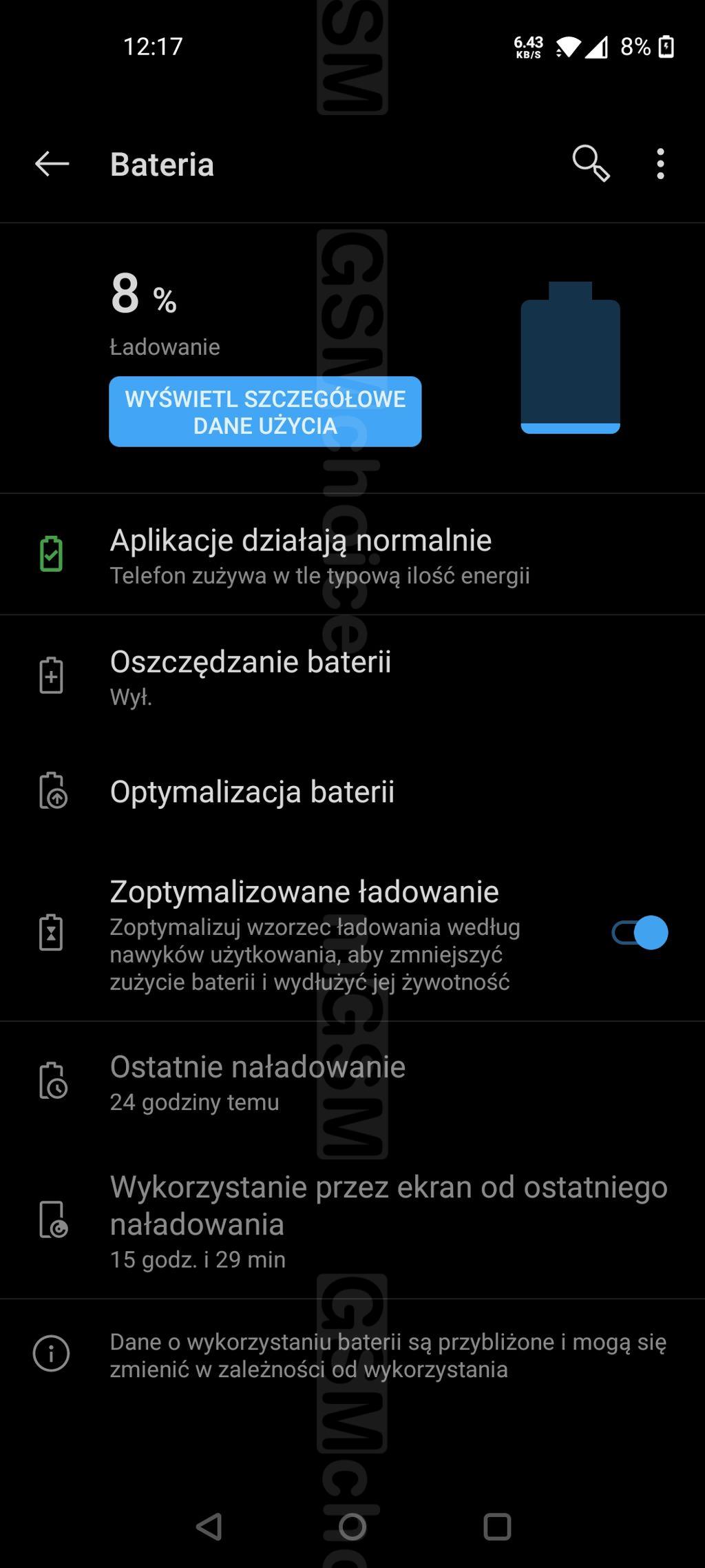The height and width of the screenshot is (1568, 705).
Task: Tap the system home button
Action: (x=352, y=1527)
